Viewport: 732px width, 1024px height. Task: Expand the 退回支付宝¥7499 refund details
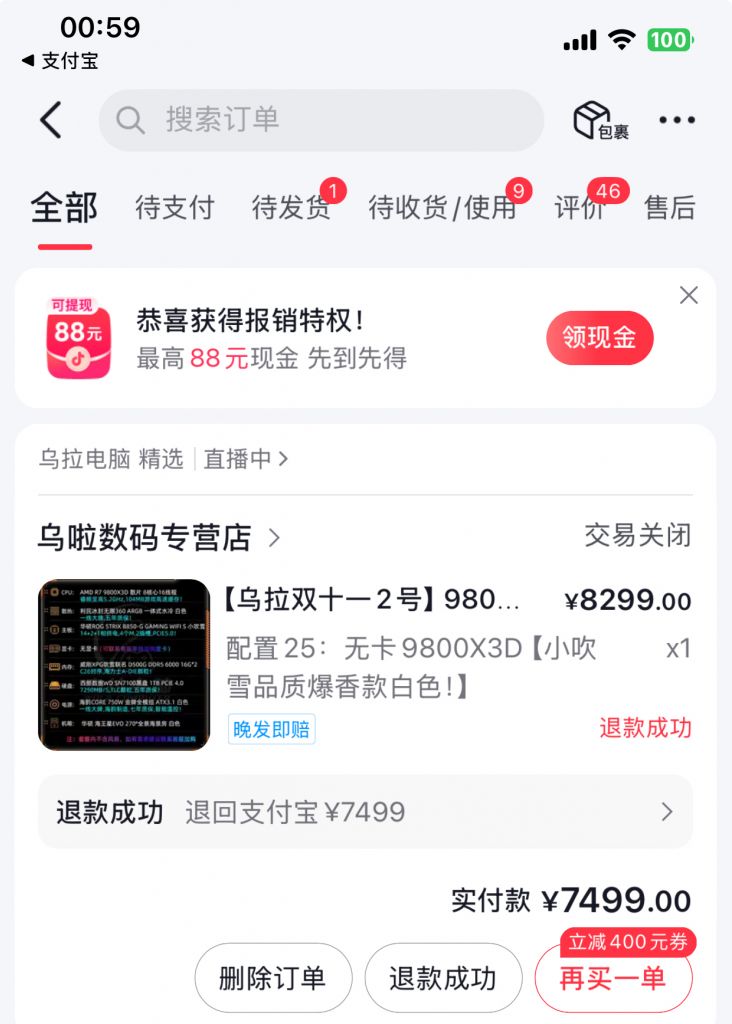tap(666, 812)
